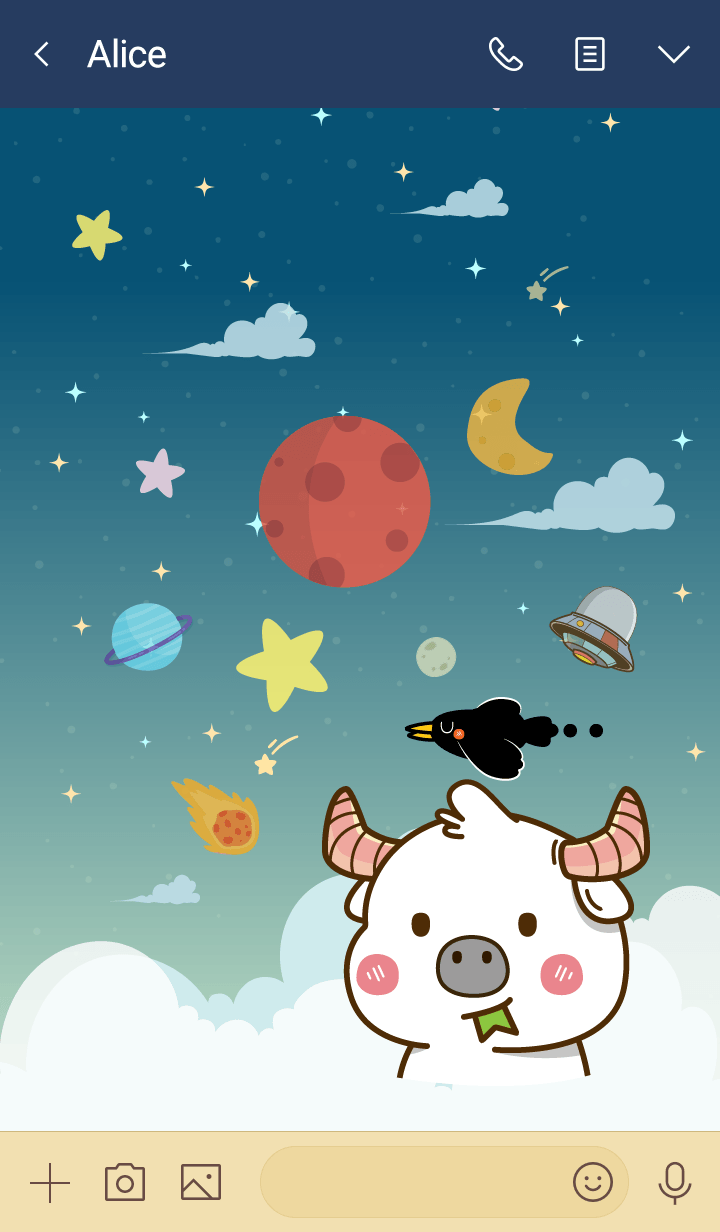
Task: Start a voice call with Alice
Action: tap(505, 54)
